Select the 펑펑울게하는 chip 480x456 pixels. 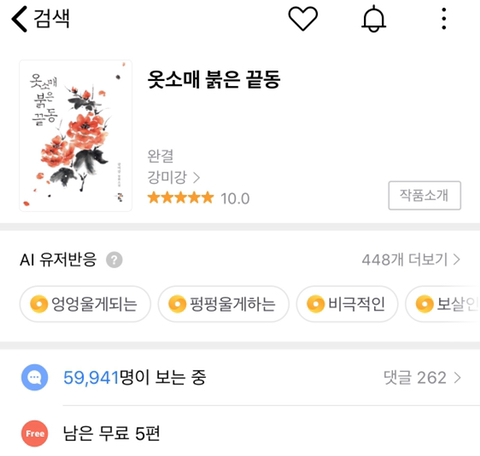pyautogui.click(x=223, y=304)
